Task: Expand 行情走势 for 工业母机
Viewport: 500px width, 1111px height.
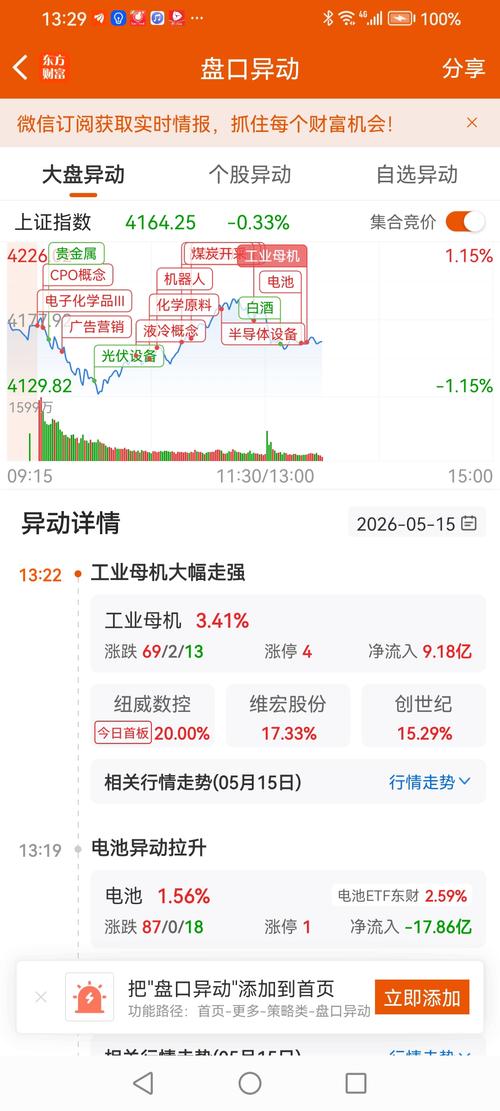Action: coord(430,782)
